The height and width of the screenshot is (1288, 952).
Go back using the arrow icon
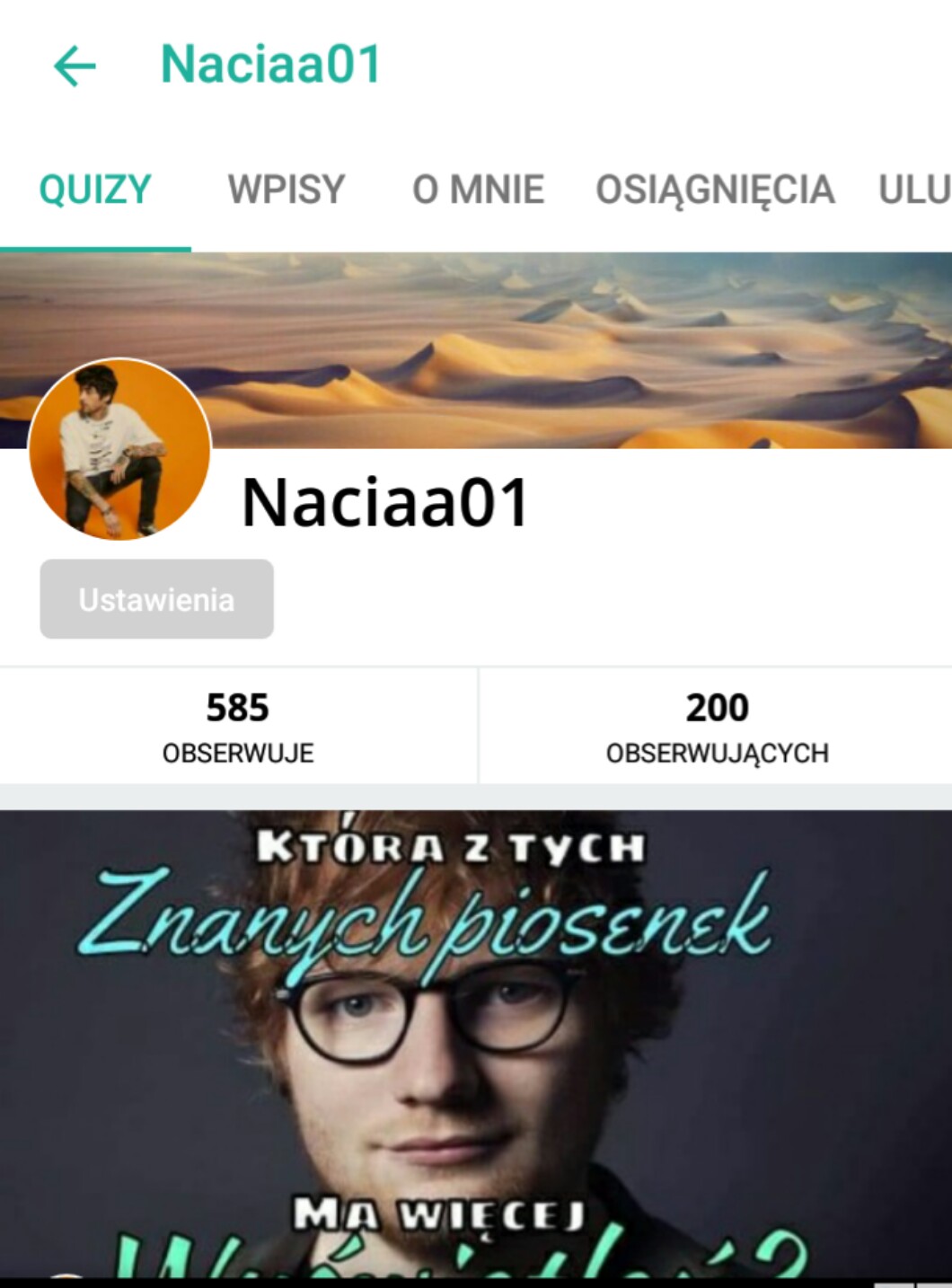[x=75, y=66]
